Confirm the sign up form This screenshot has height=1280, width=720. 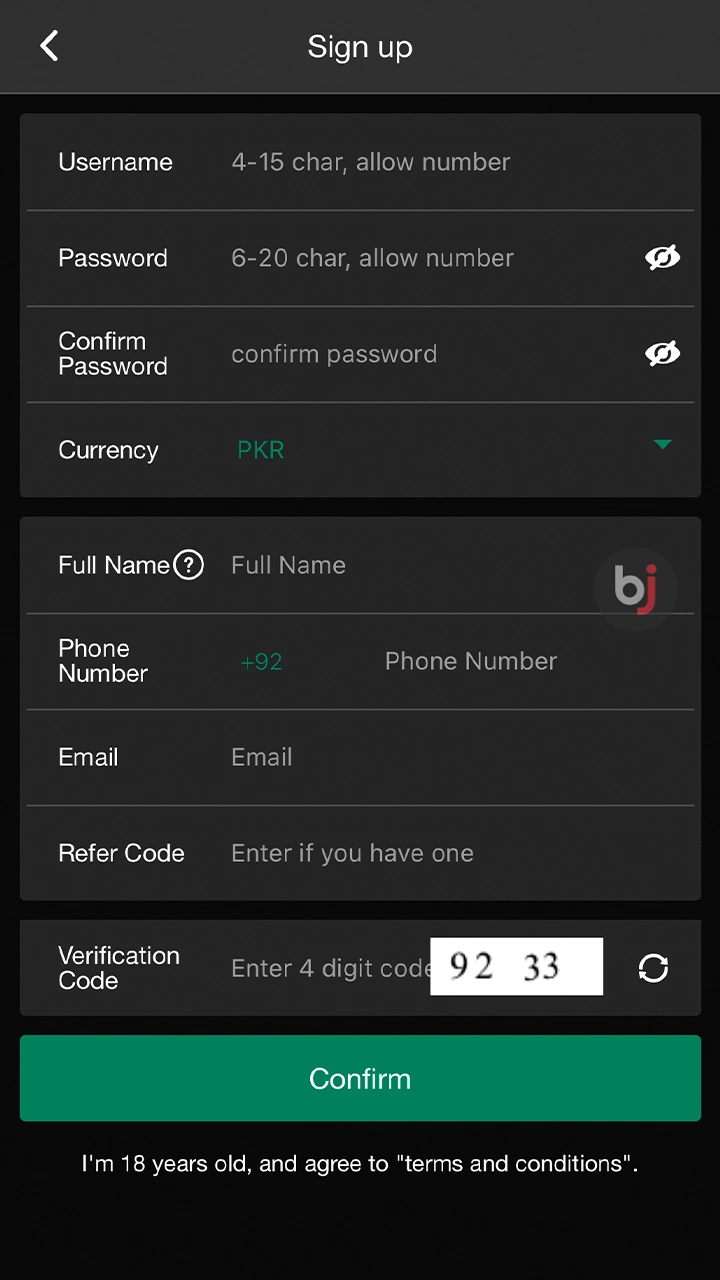tap(360, 1078)
